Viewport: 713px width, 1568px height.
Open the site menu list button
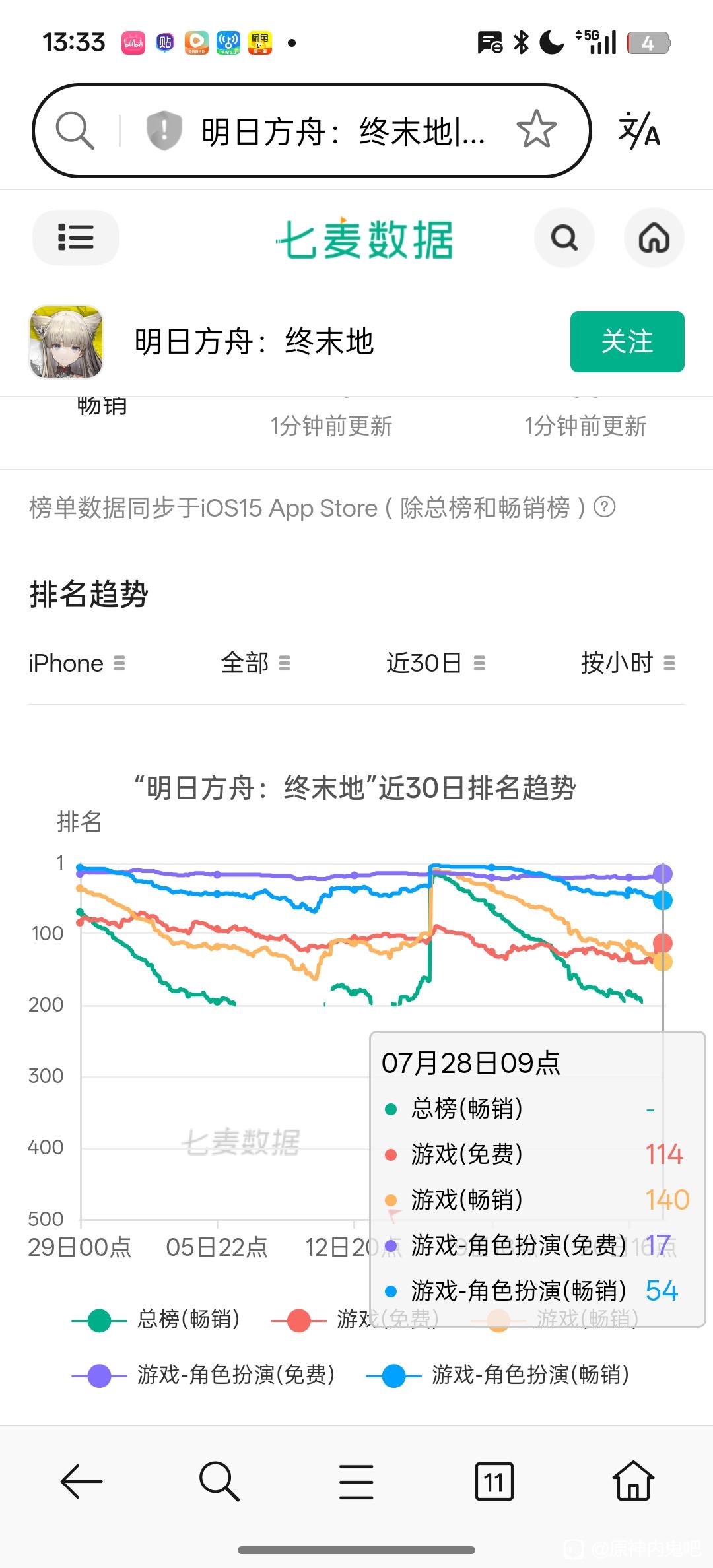(x=76, y=238)
